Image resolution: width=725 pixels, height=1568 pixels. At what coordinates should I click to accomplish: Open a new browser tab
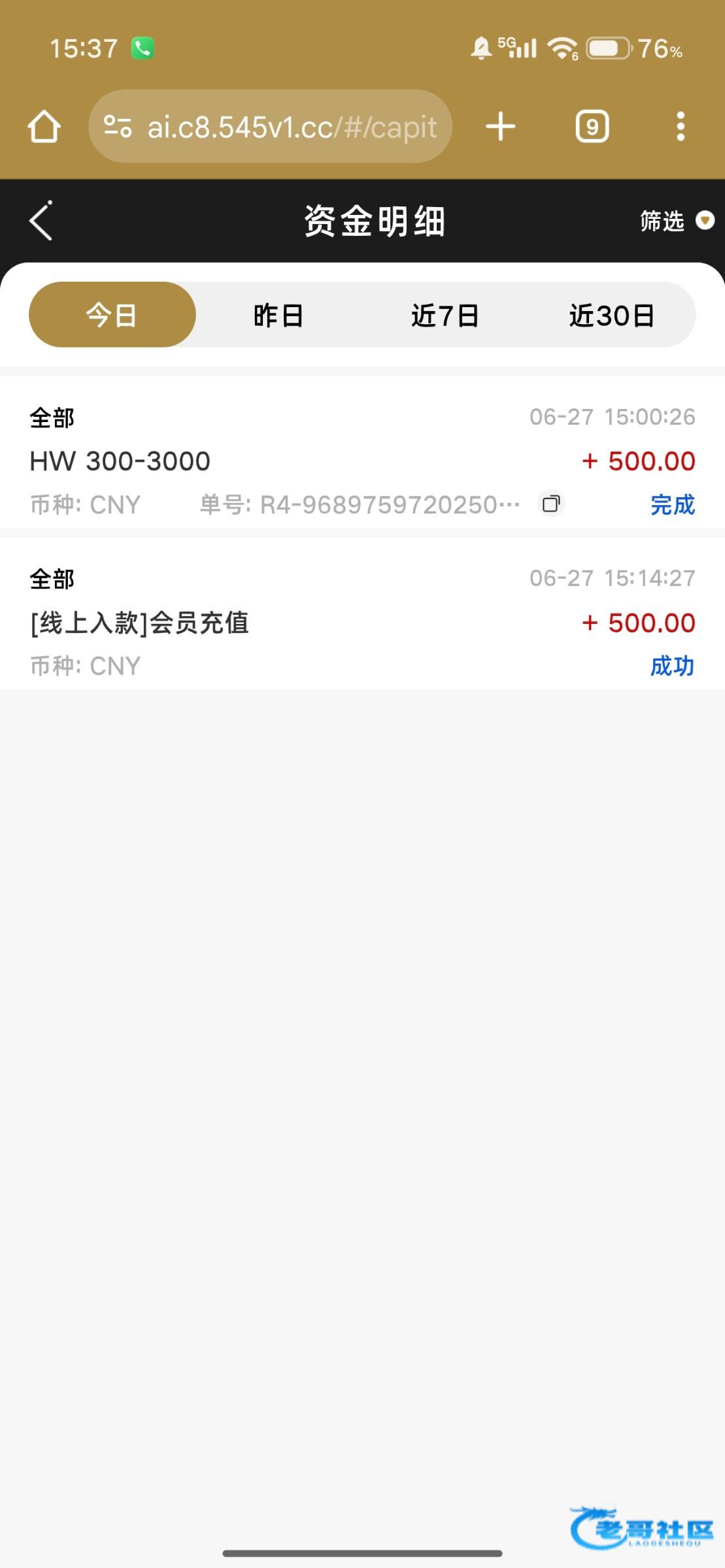point(501,126)
